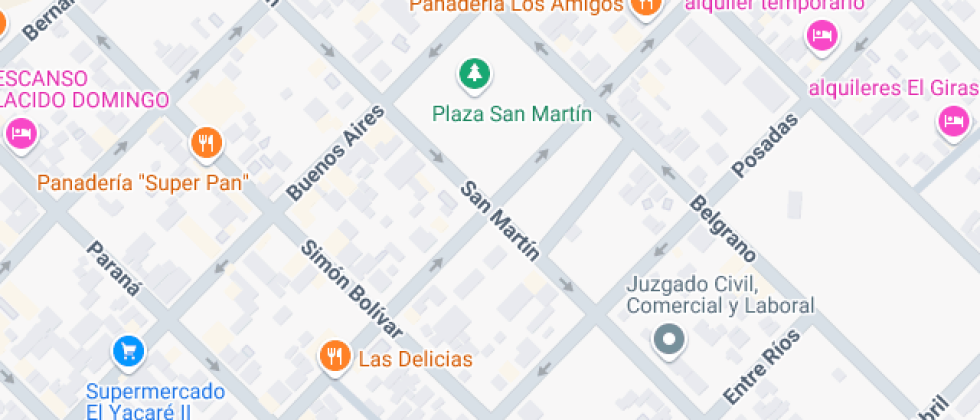Open Supermercado El Yacaré II marker
Viewport: 980px width, 420px height.
tap(128, 351)
